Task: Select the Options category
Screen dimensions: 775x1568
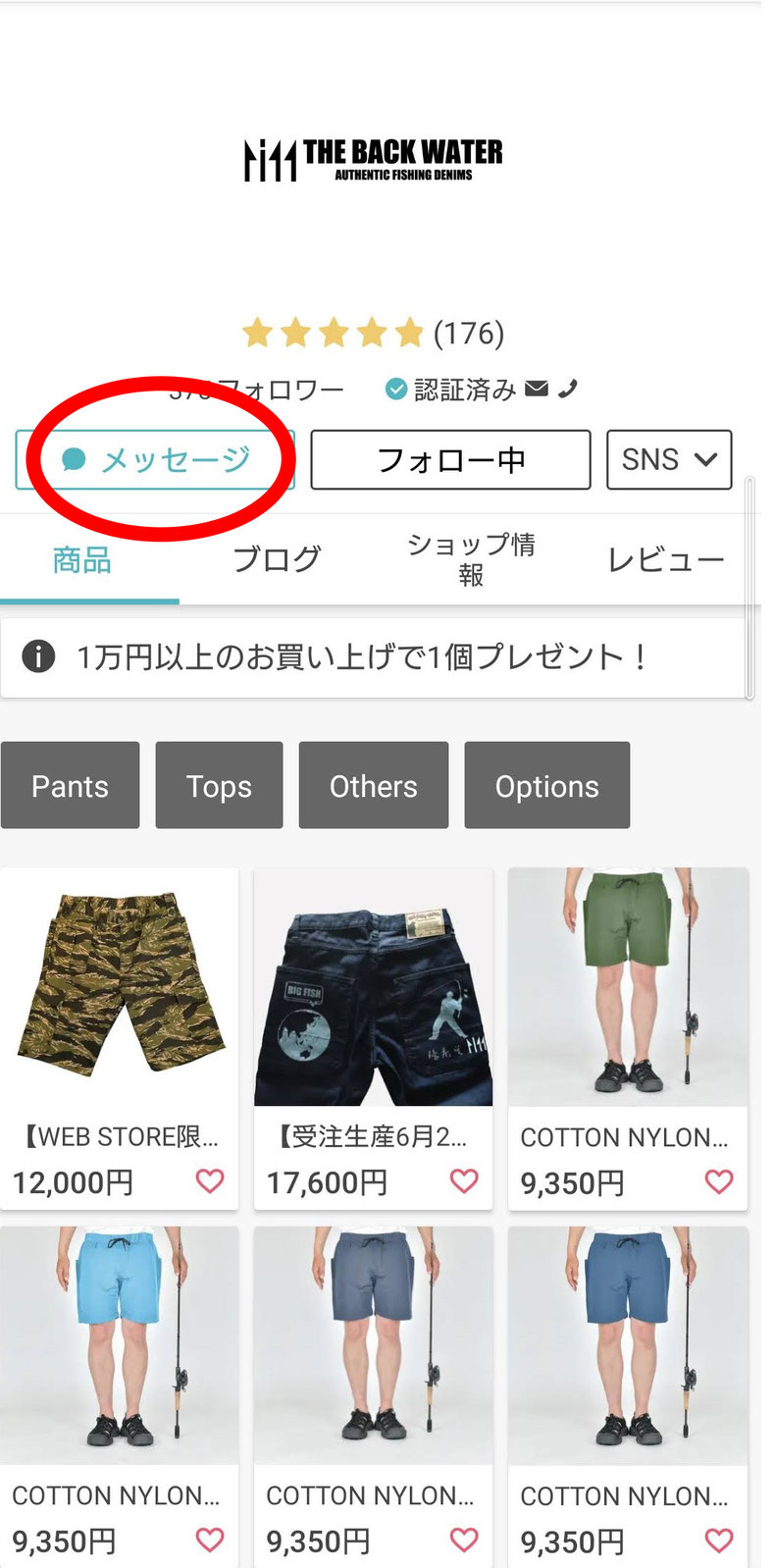Action: click(x=546, y=786)
